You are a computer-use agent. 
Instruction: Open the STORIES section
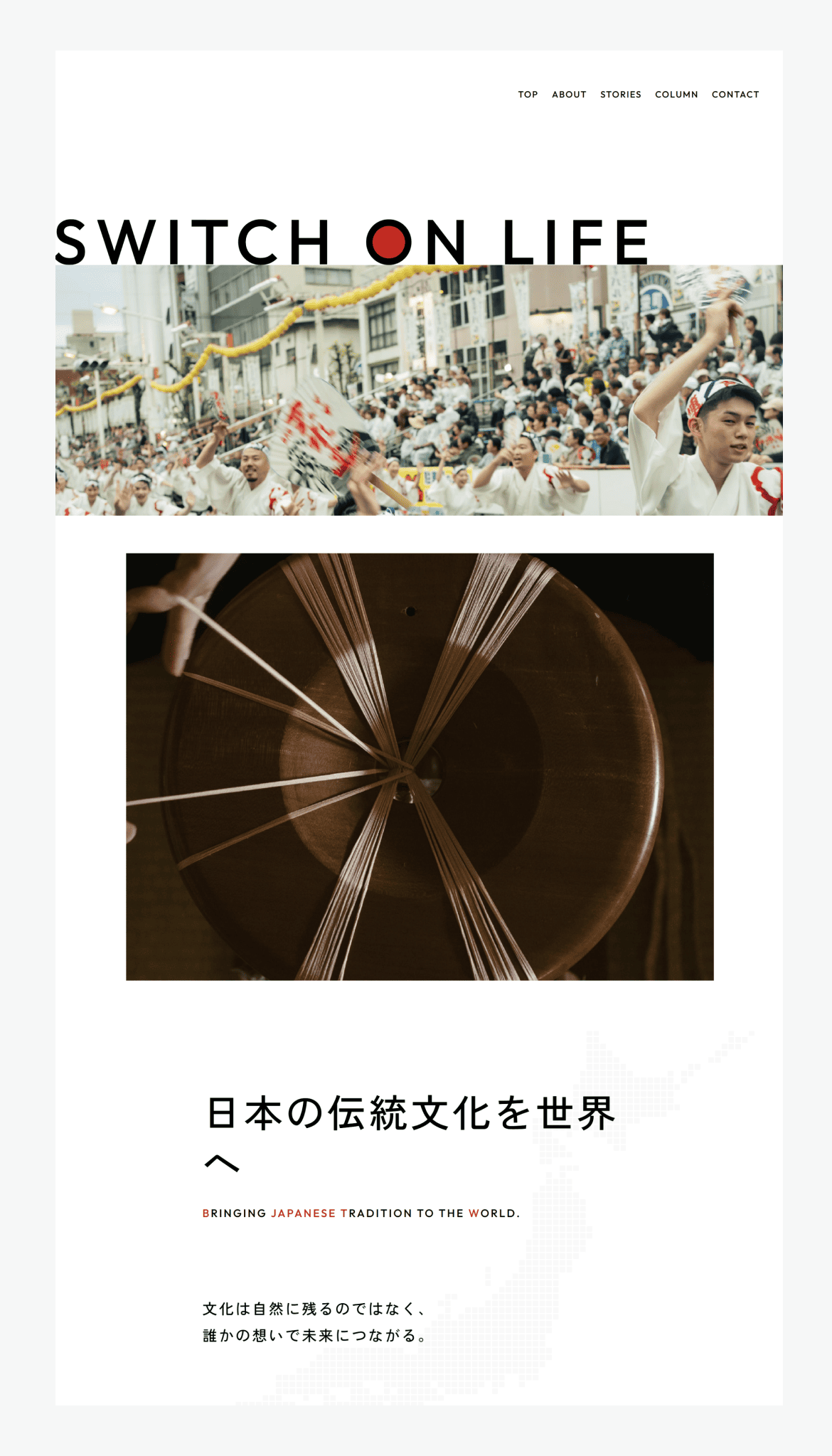pos(621,95)
